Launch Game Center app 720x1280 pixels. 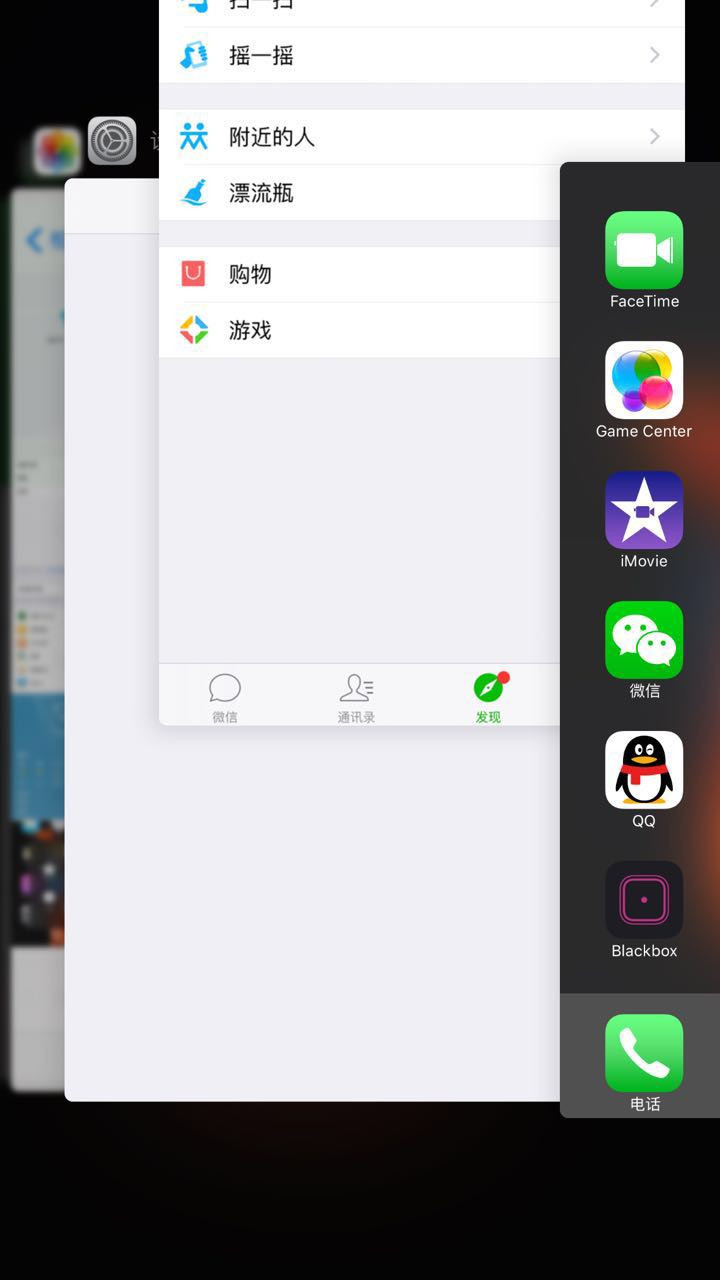pyautogui.click(x=644, y=381)
